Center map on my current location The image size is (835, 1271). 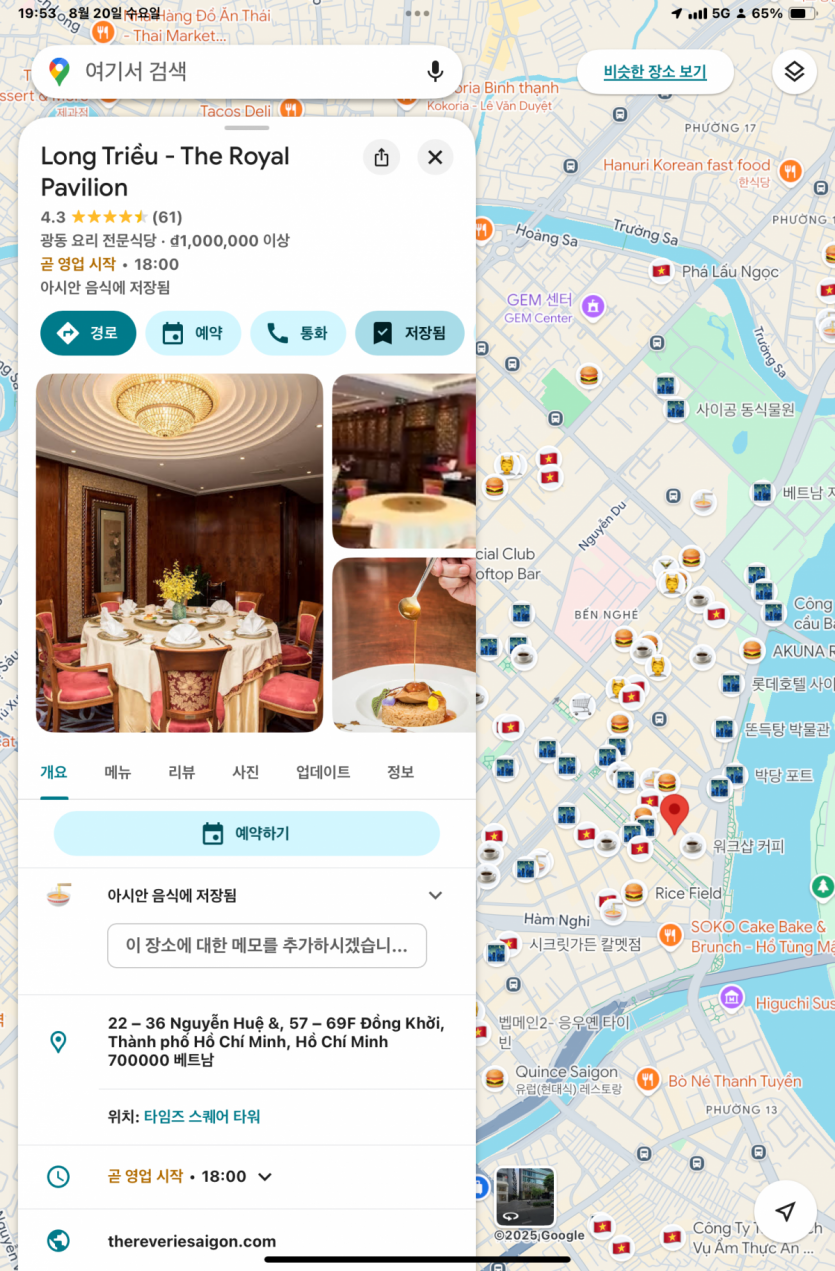click(786, 1211)
